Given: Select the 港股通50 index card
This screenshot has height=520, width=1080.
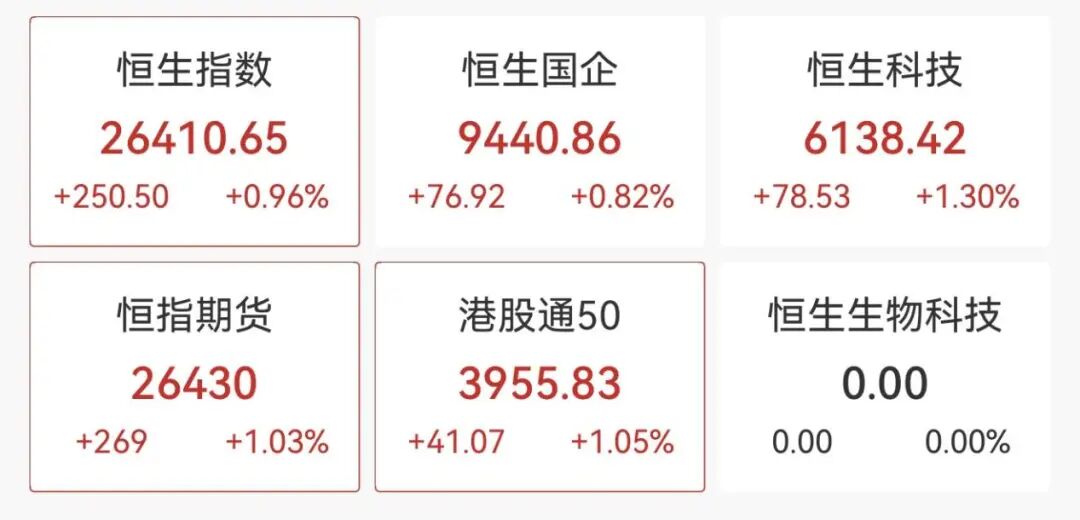Looking at the screenshot, I should coord(540,378).
